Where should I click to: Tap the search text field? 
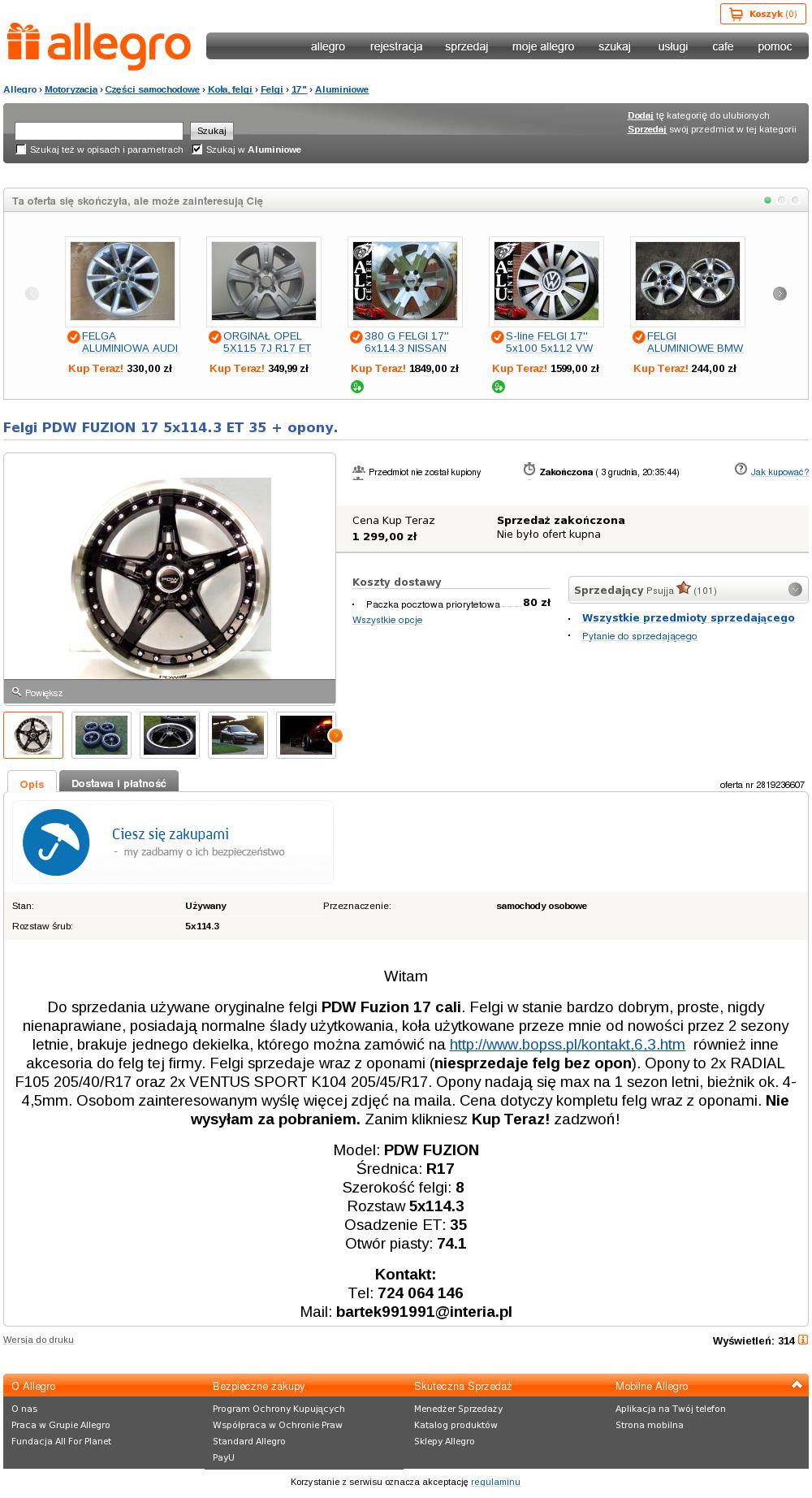(99, 131)
